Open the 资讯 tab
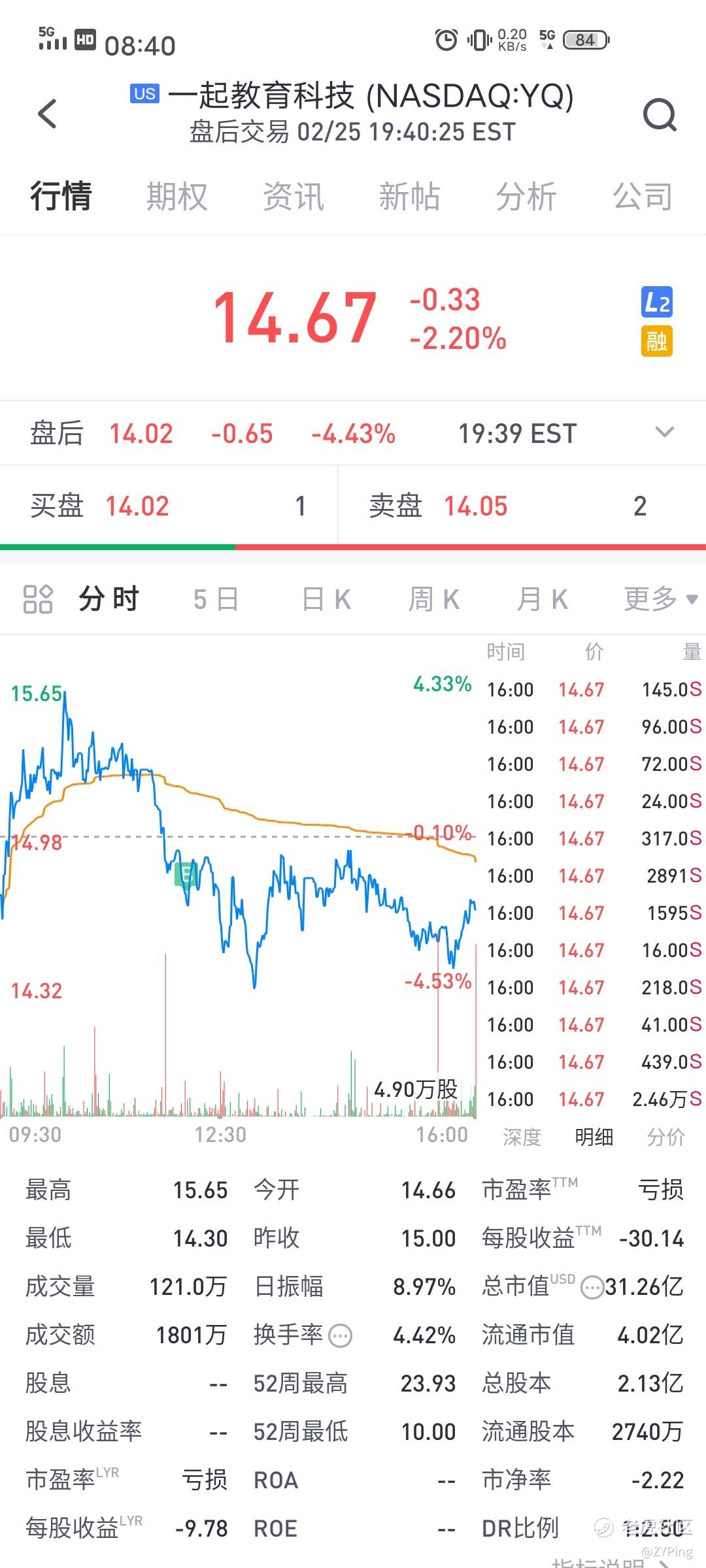Screen dimensions: 706x1568 pos(293,196)
